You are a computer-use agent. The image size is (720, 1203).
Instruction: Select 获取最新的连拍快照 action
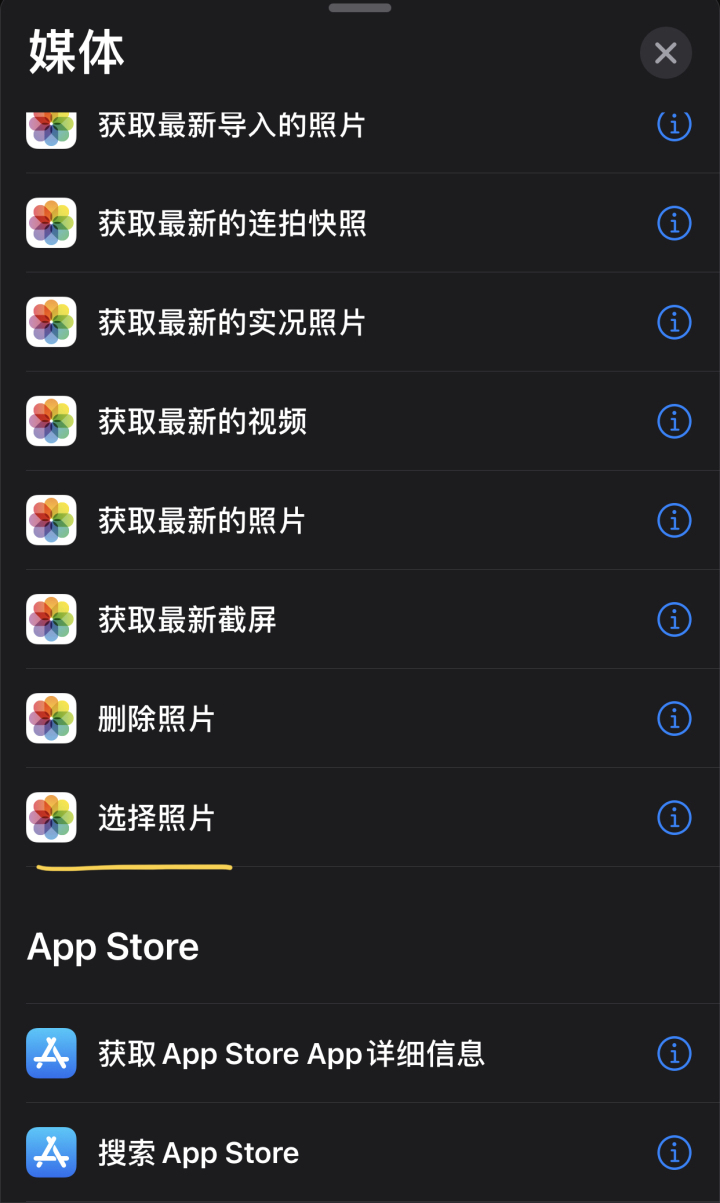pyautogui.click(x=232, y=223)
